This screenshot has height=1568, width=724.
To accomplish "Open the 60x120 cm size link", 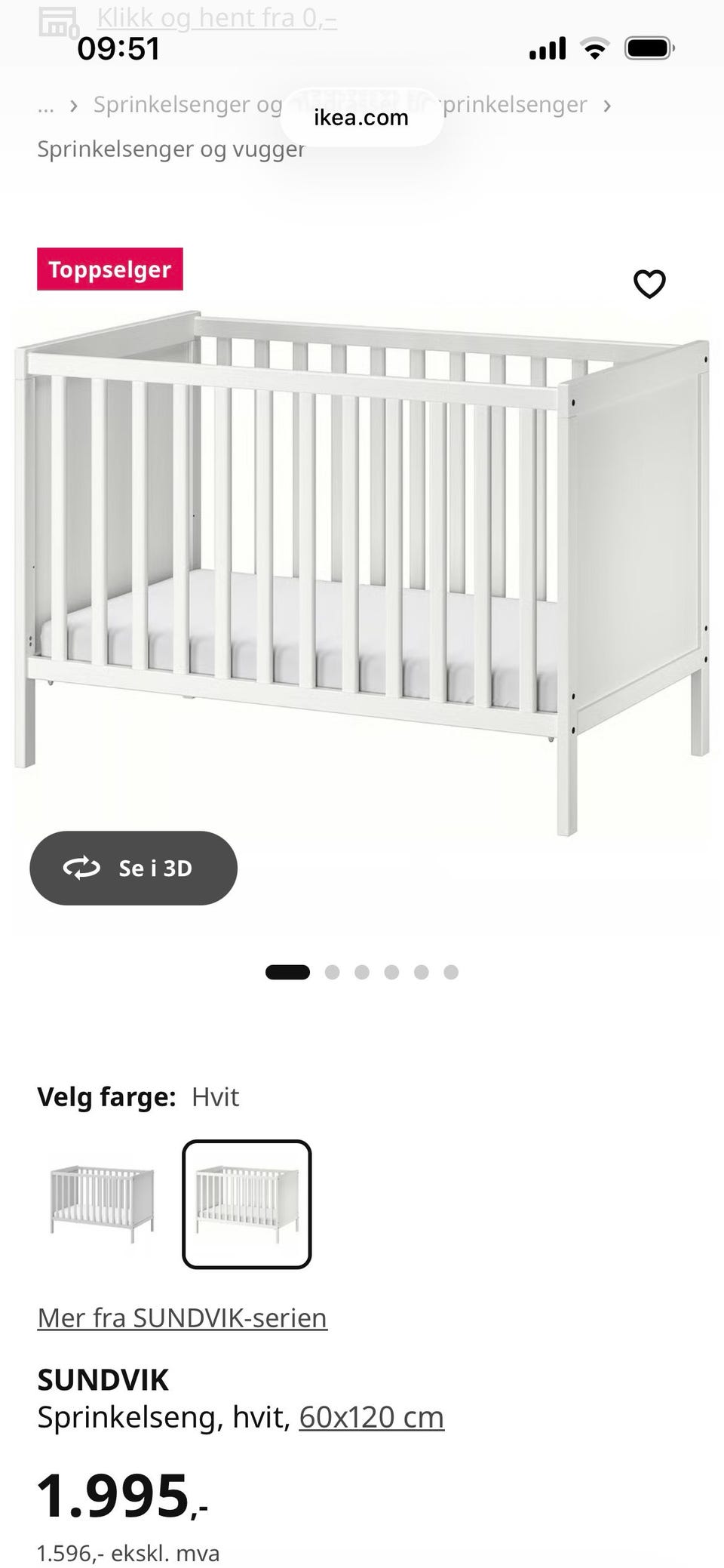I will [371, 1416].
